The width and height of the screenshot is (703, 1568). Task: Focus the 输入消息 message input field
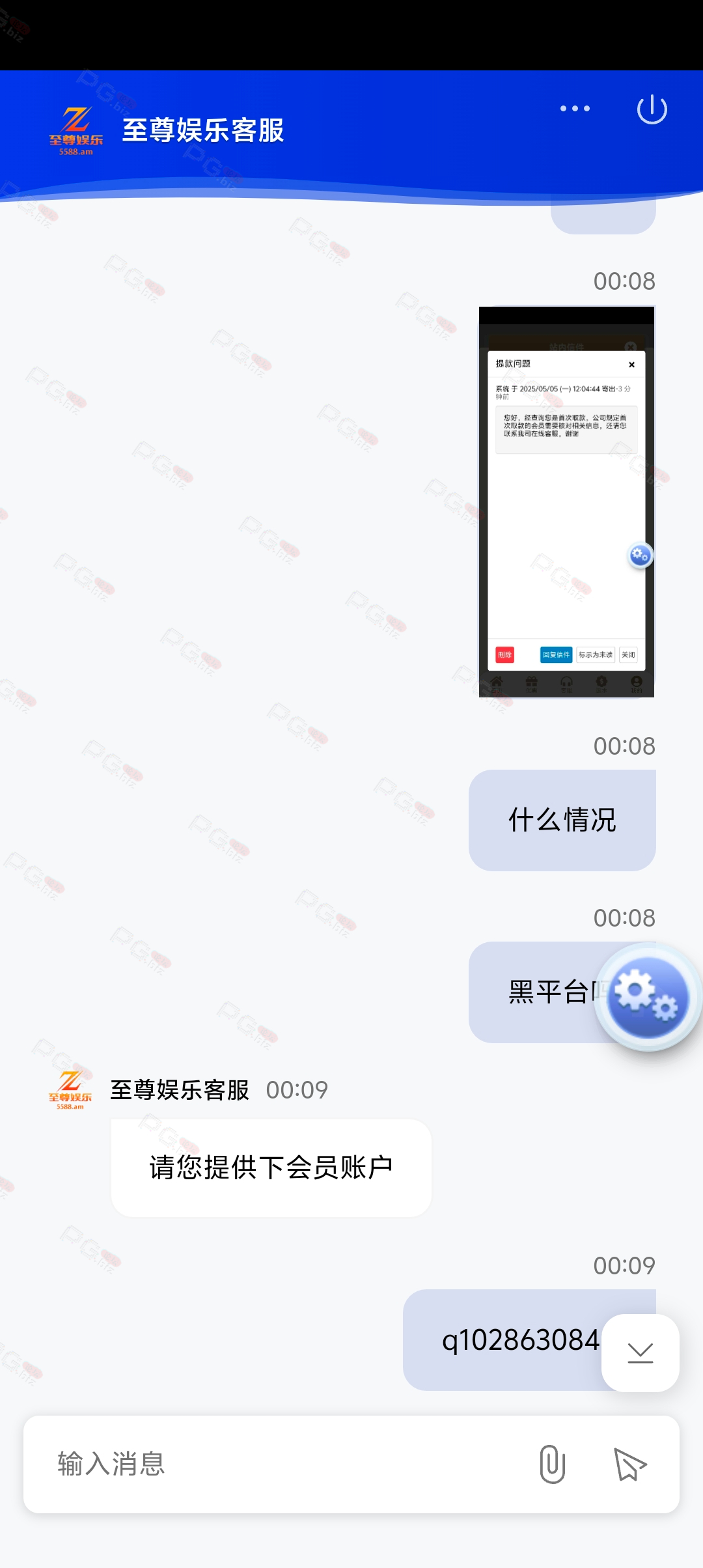click(x=280, y=1464)
